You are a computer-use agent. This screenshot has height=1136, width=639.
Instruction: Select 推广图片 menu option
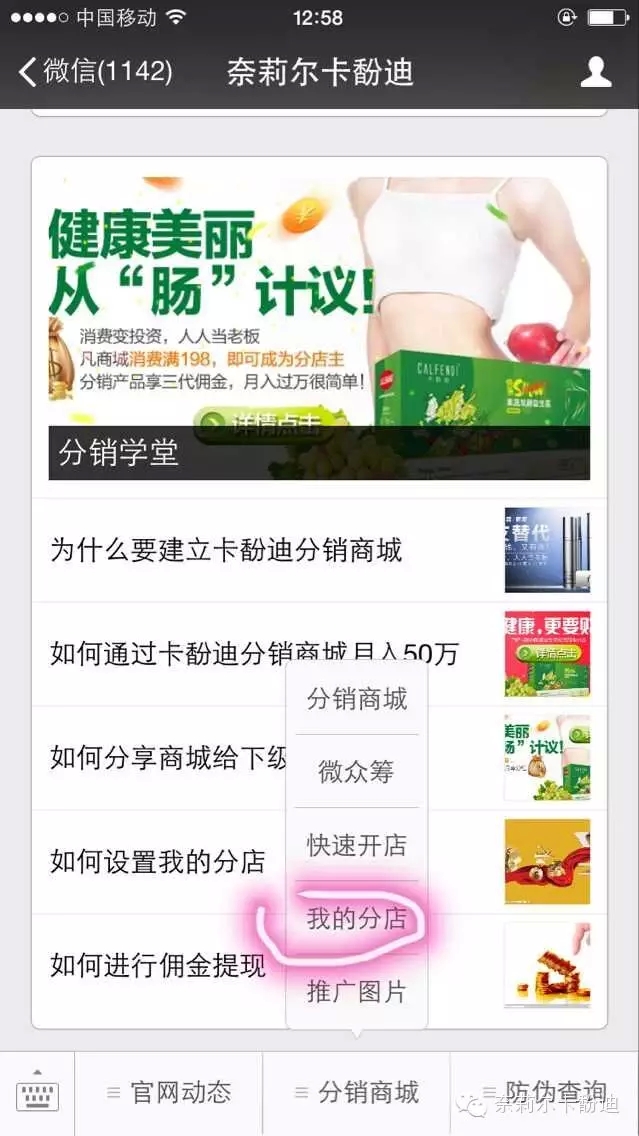pyautogui.click(x=356, y=991)
